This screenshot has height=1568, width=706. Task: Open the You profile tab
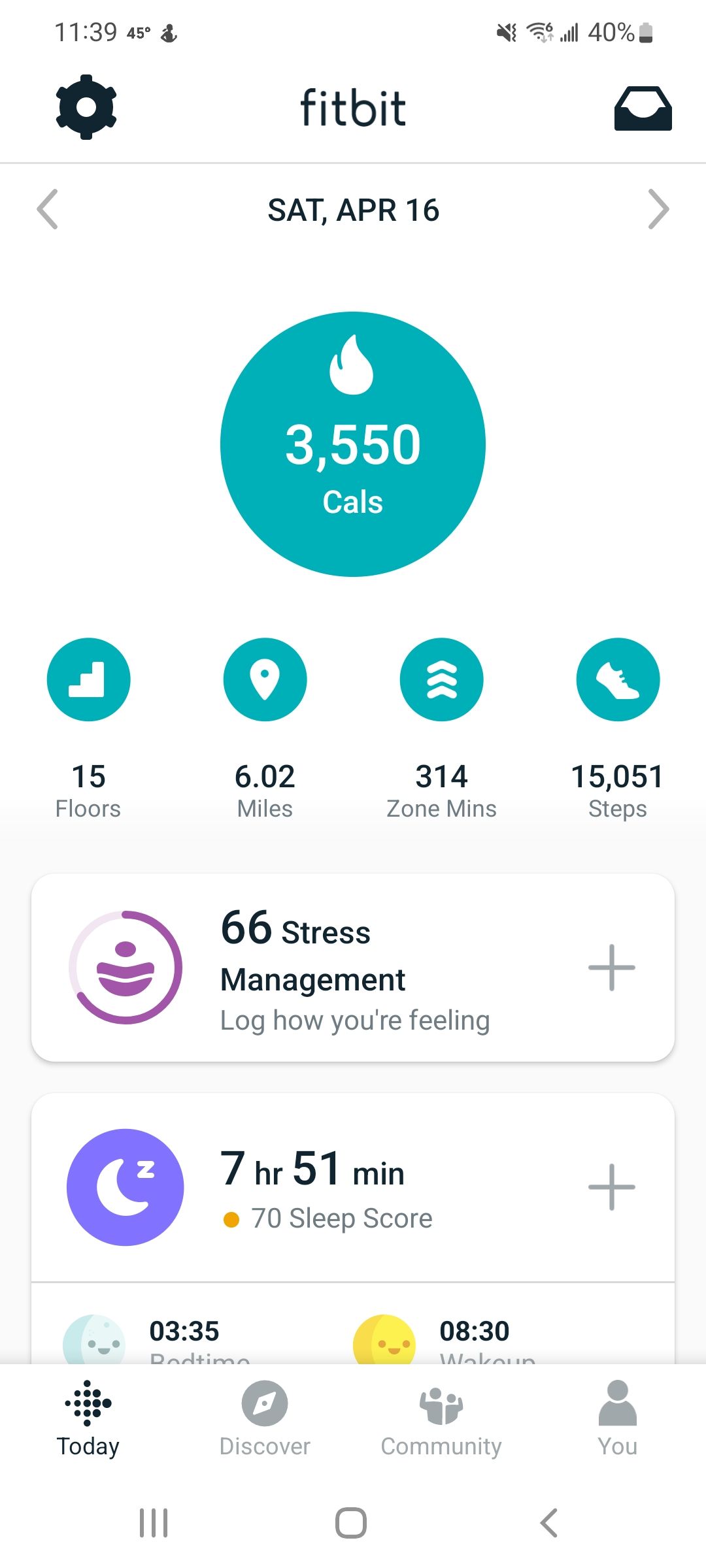point(618,1418)
